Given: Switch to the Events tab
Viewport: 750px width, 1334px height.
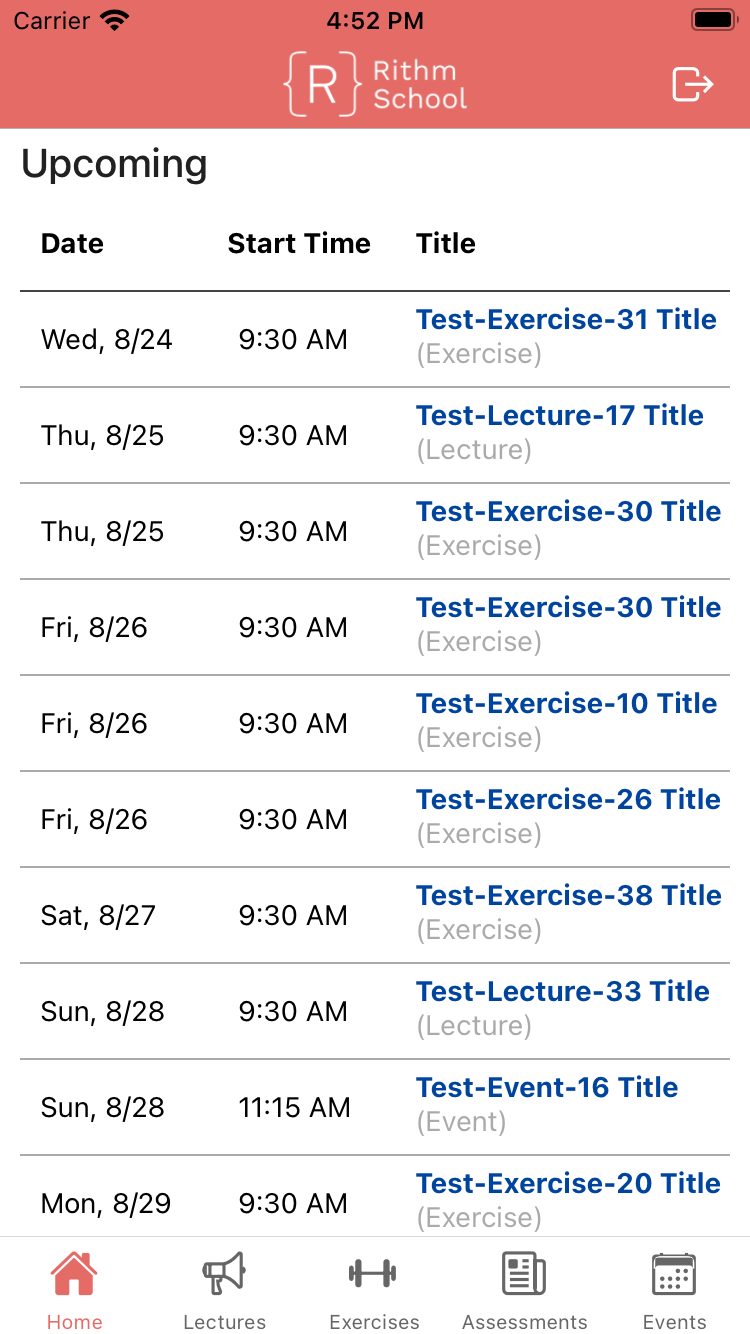Looking at the screenshot, I should (674, 1291).
